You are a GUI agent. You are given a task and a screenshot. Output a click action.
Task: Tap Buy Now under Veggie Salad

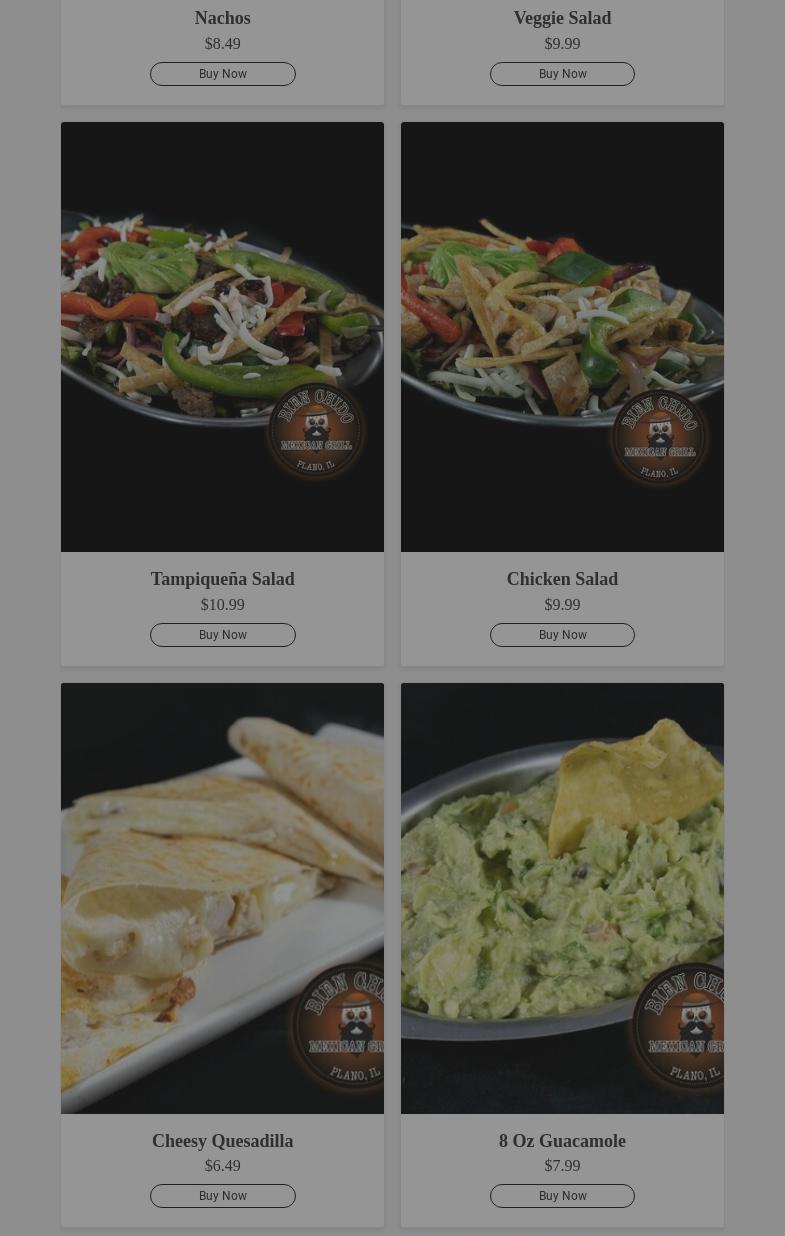(x=562, y=74)
